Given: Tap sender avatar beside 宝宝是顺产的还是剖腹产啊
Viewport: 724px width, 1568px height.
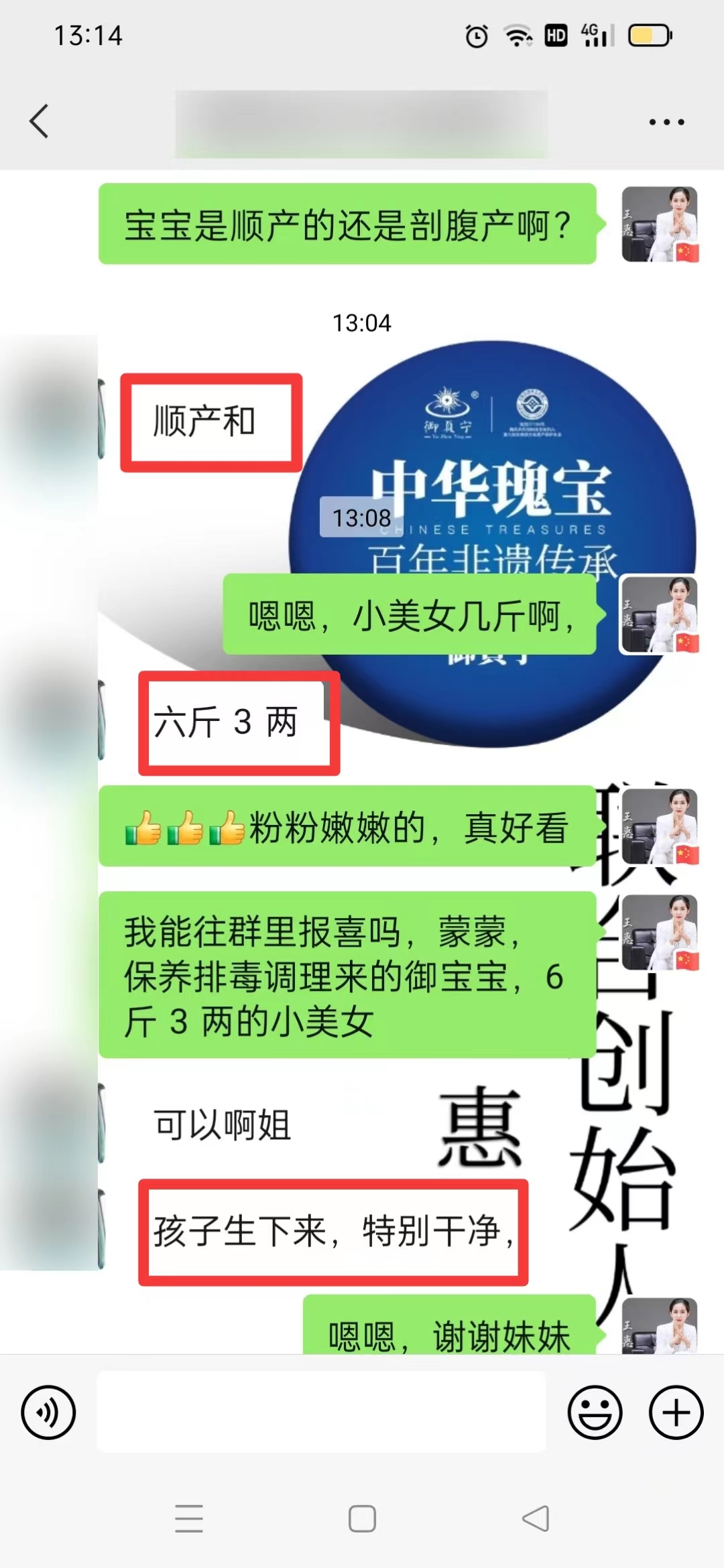Looking at the screenshot, I should tap(660, 224).
